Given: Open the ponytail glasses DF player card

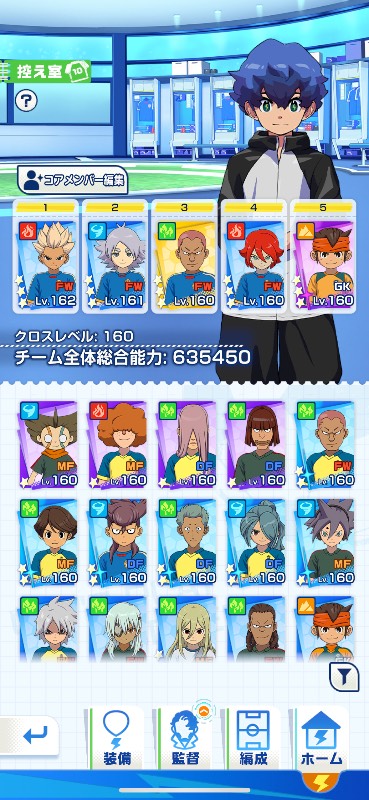Looking at the screenshot, I should (118, 542).
